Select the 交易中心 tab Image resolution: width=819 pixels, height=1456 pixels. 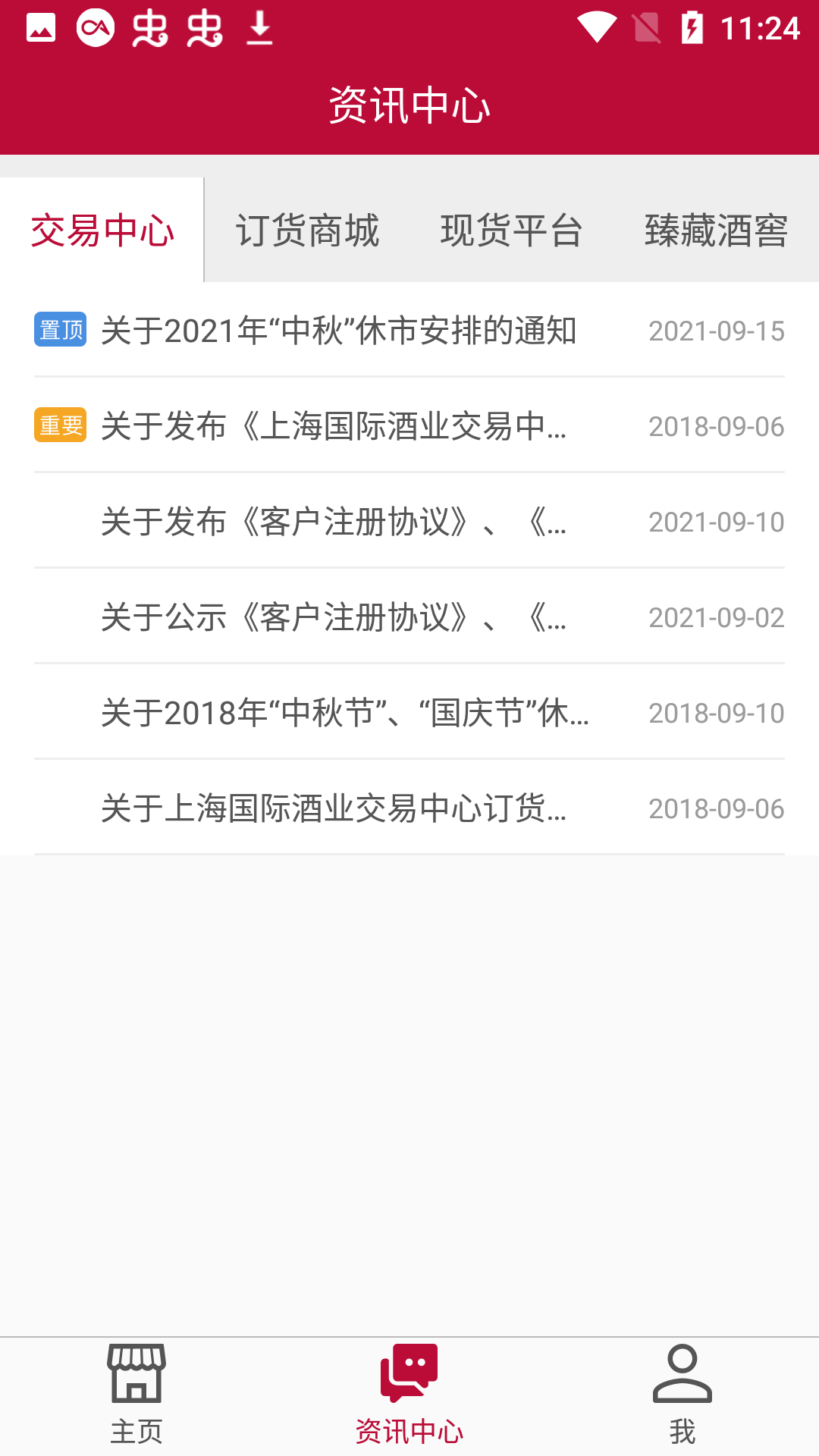pos(102,231)
